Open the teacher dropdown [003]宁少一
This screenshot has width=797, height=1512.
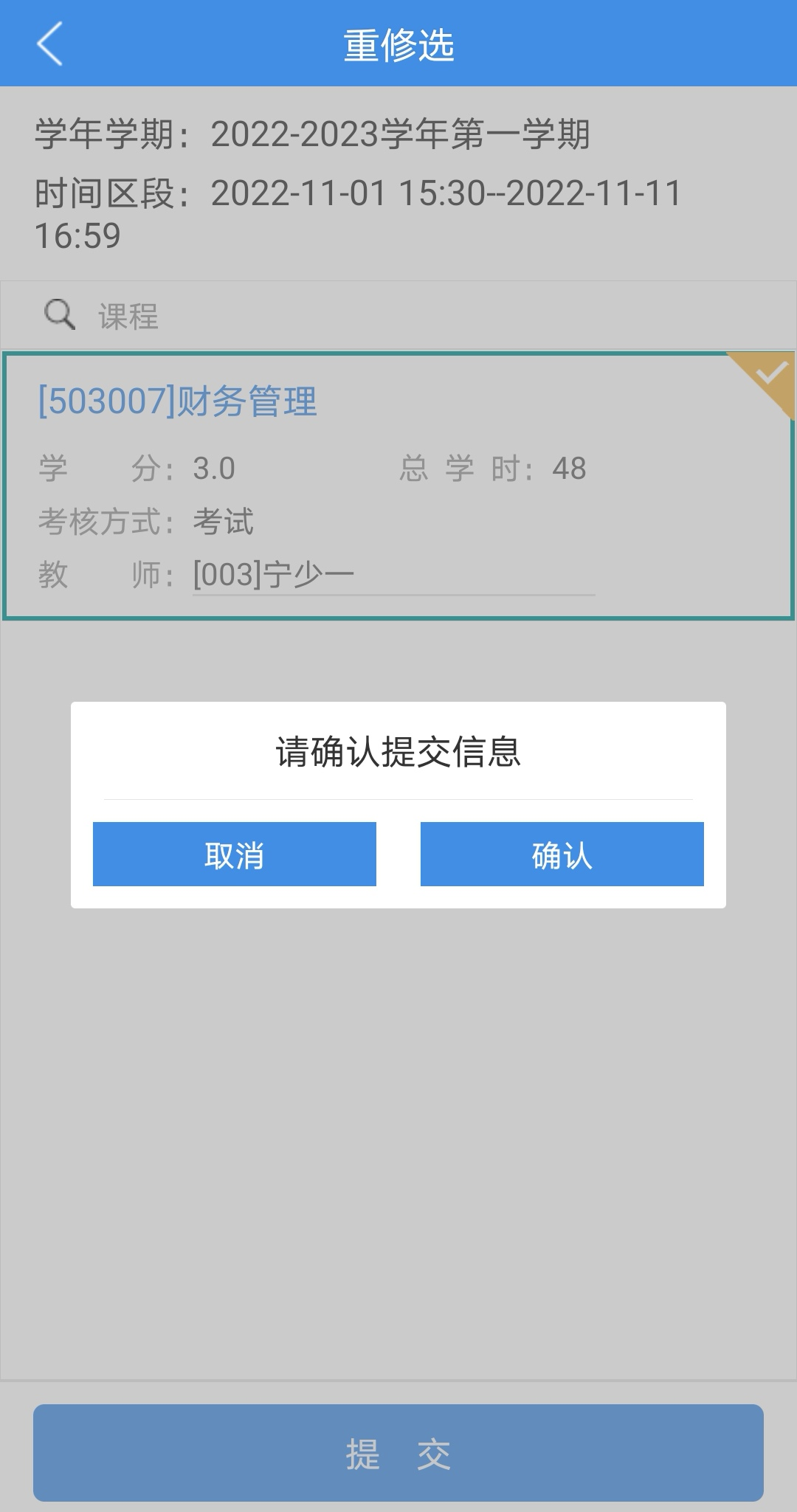point(393,575)
